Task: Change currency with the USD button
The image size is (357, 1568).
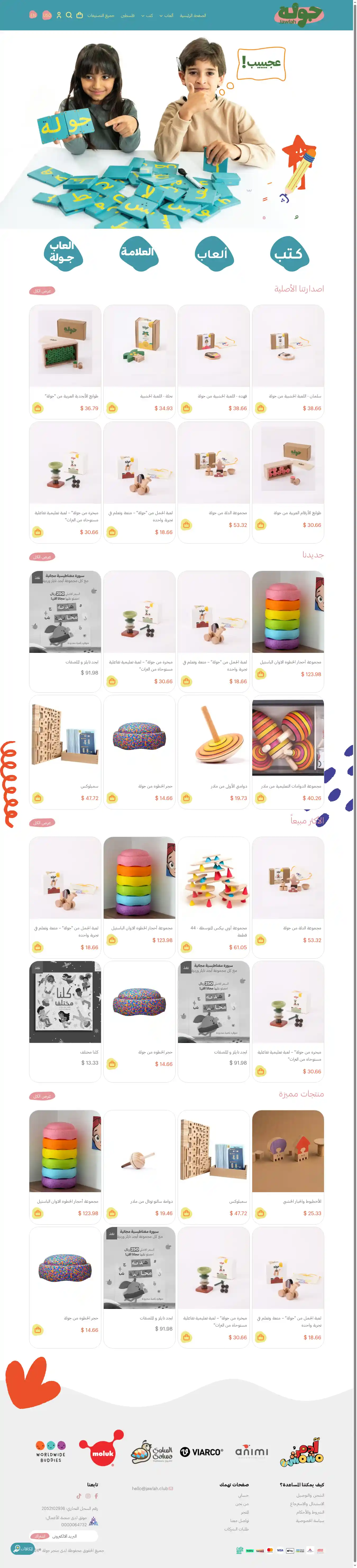Action: point(47,15)
